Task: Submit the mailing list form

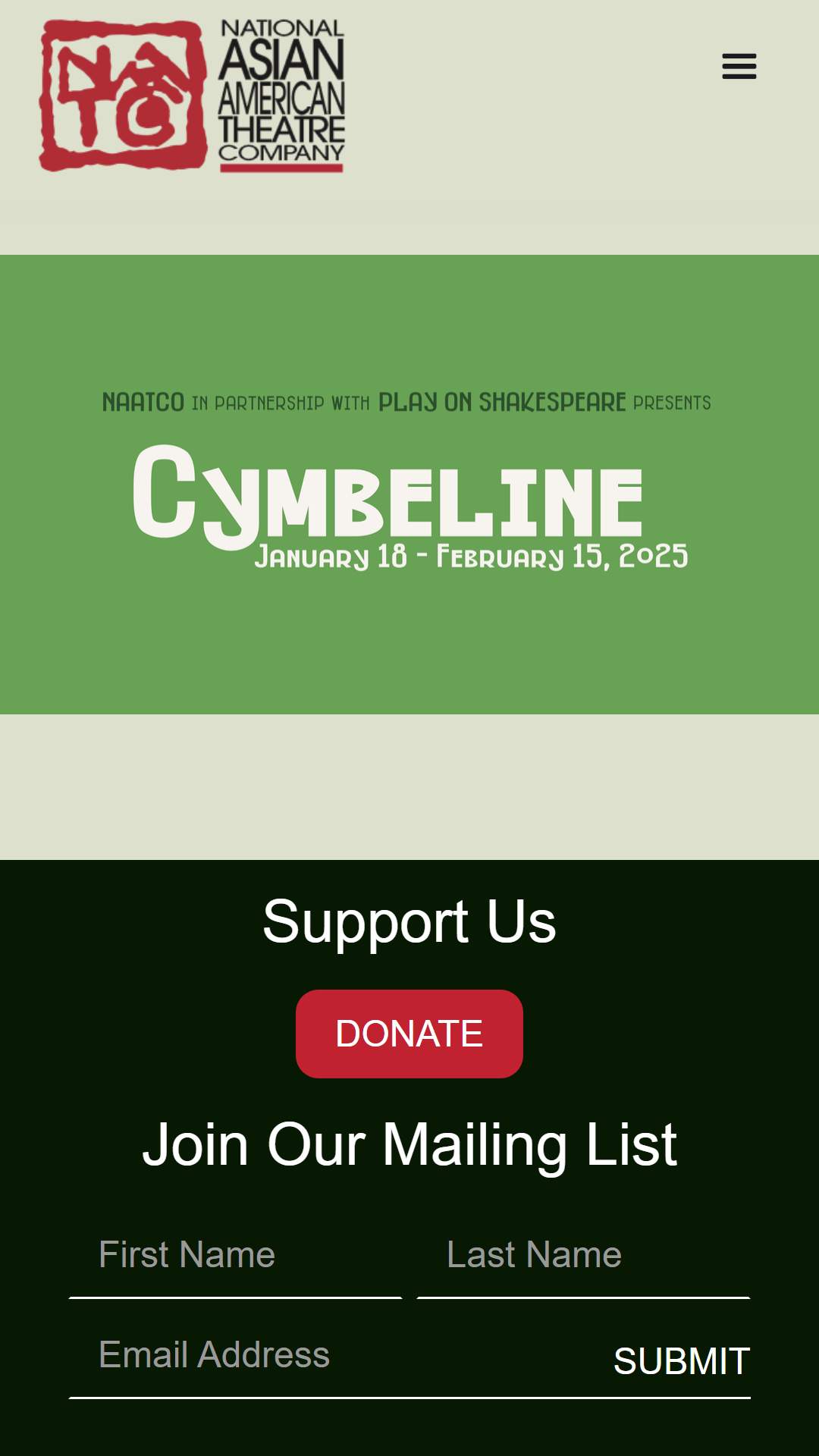Action: click(682, 1361)
